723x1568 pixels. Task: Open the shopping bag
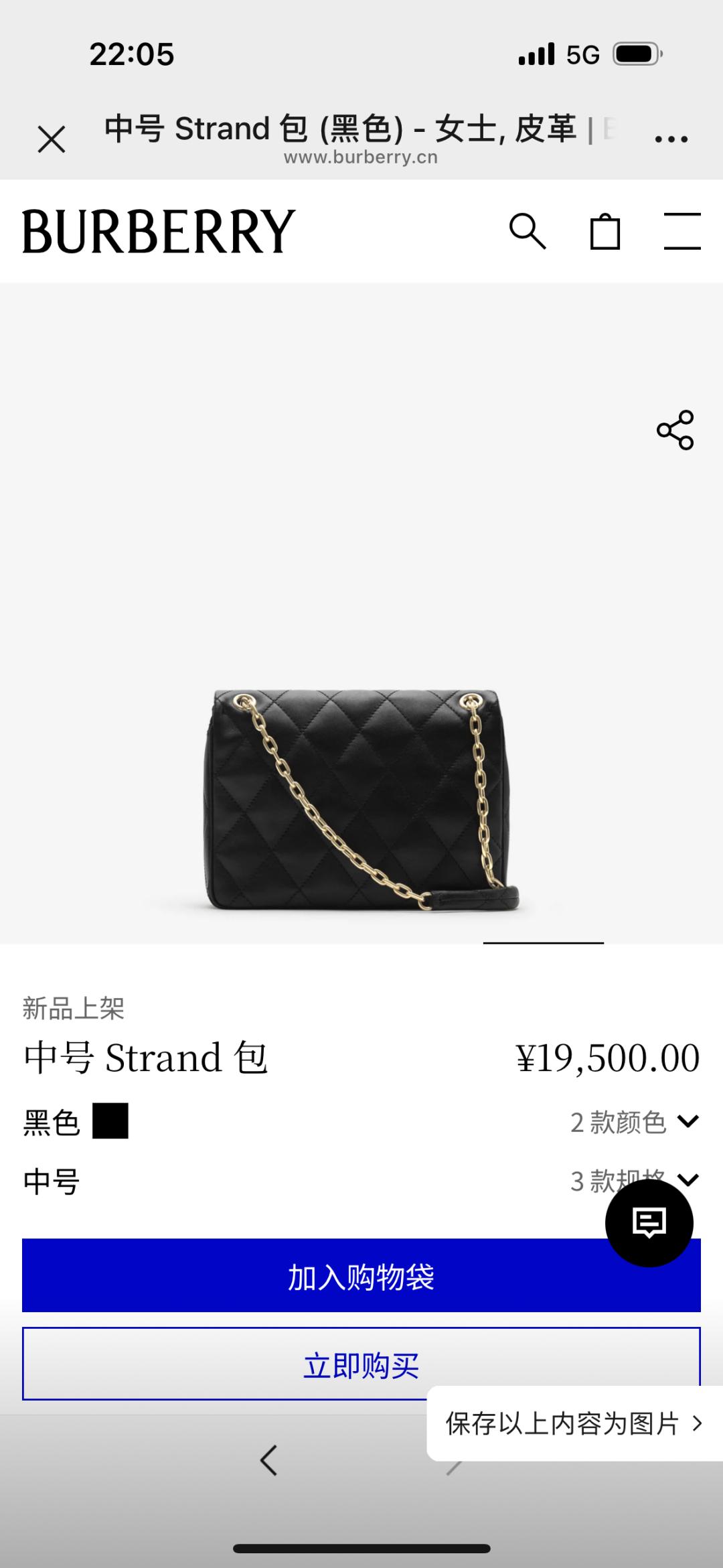605,232
